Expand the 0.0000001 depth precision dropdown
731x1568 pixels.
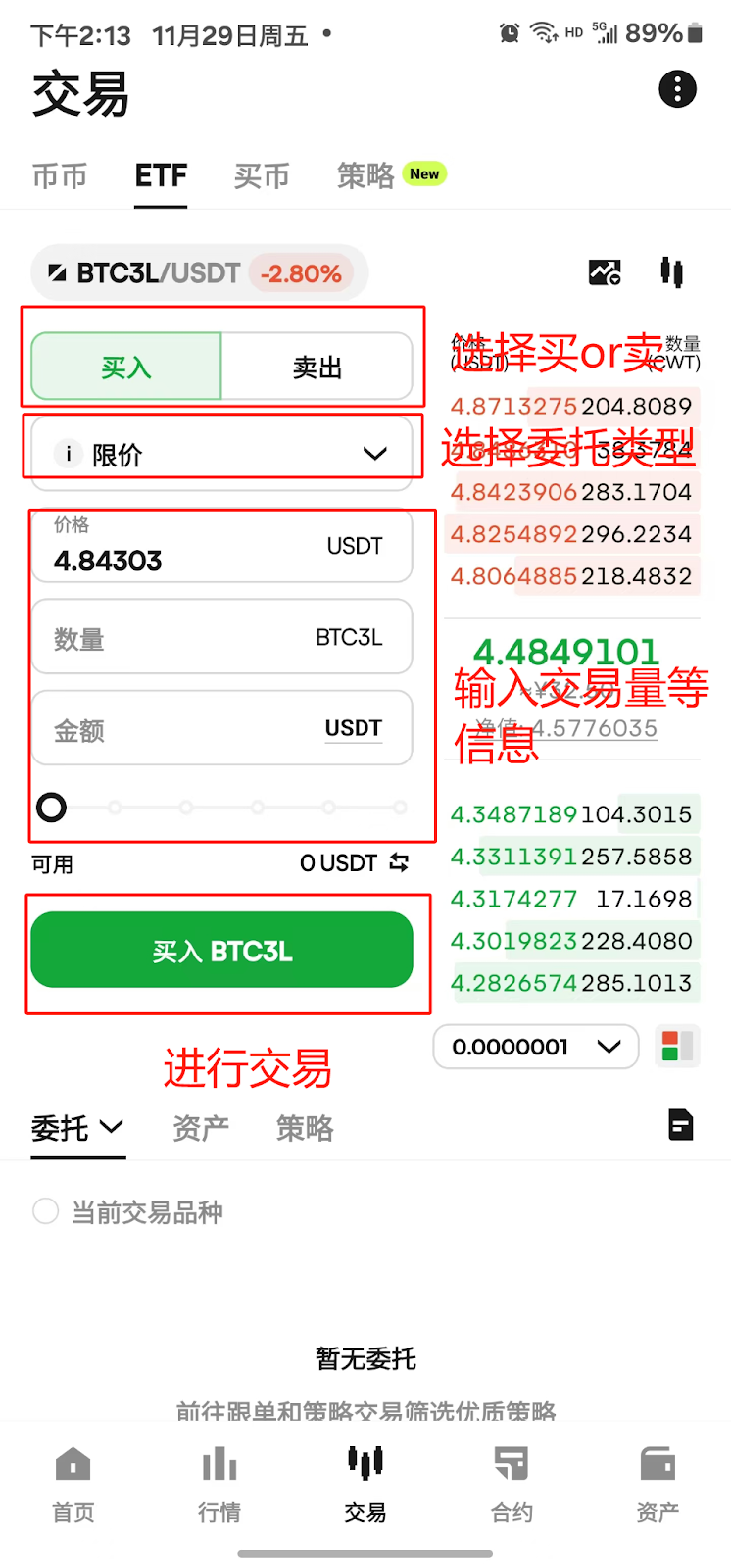point(535,1047)
